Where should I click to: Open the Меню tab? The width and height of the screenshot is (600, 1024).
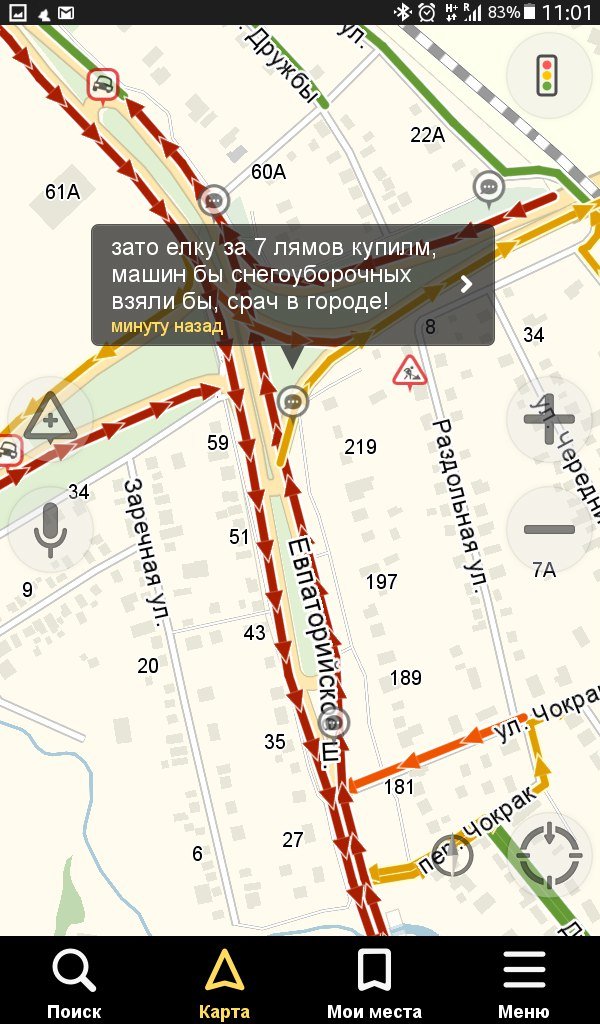click(x=524, y=982)
